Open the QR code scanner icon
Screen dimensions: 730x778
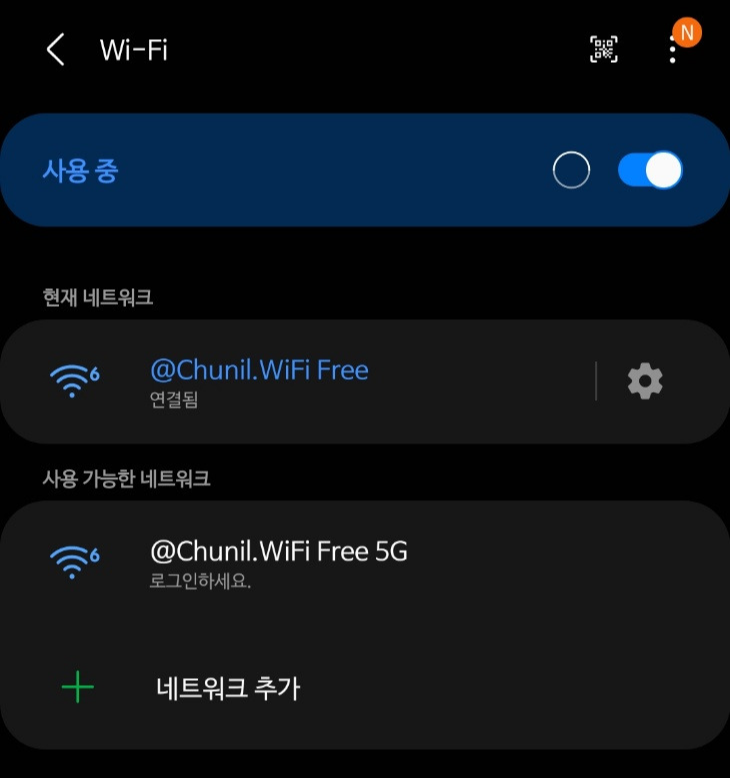(603, 49)
